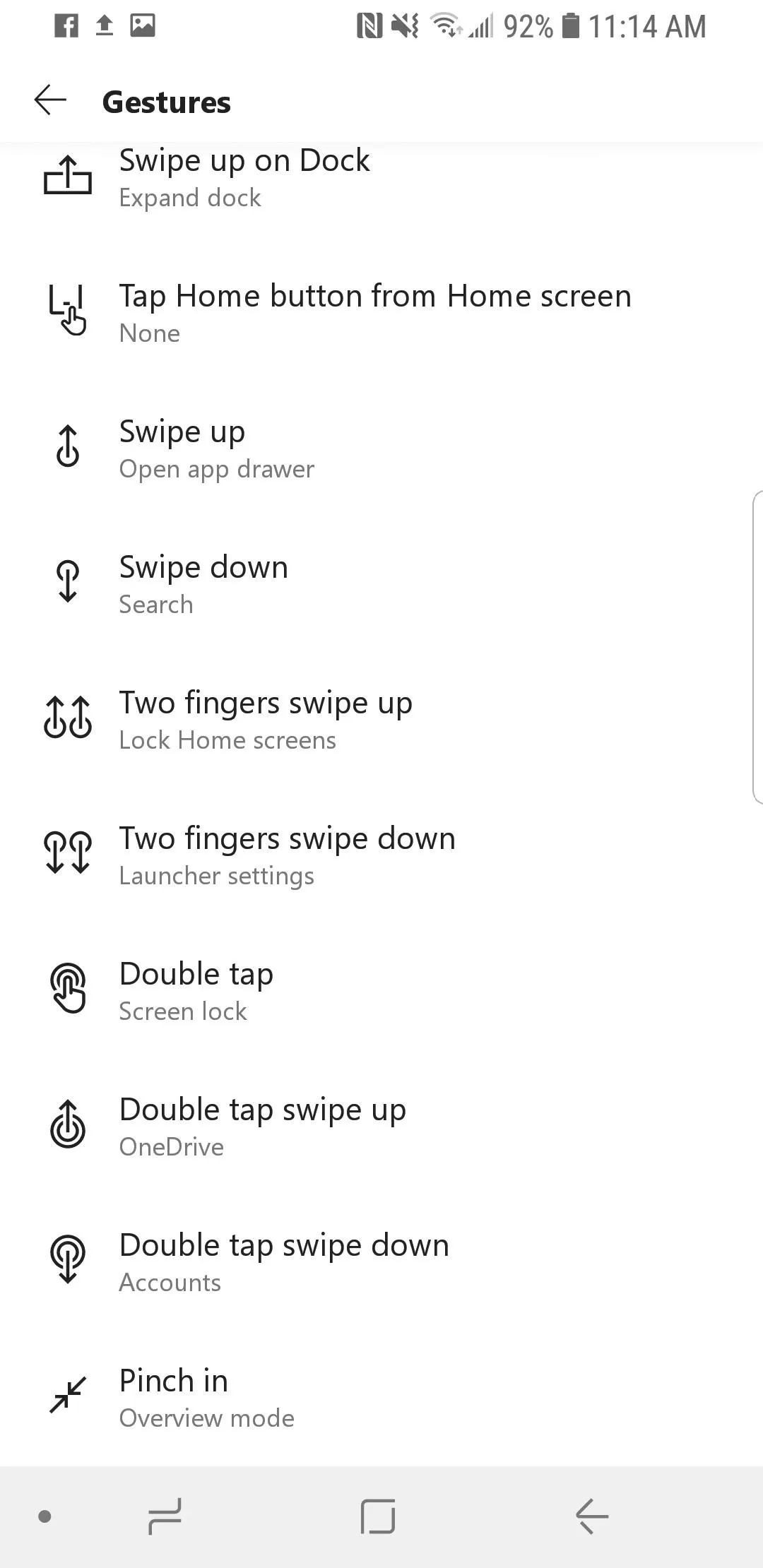Open Tap Home button from Home screen
The height and width of the screenshot is (1568, 763).
point(381,312)
